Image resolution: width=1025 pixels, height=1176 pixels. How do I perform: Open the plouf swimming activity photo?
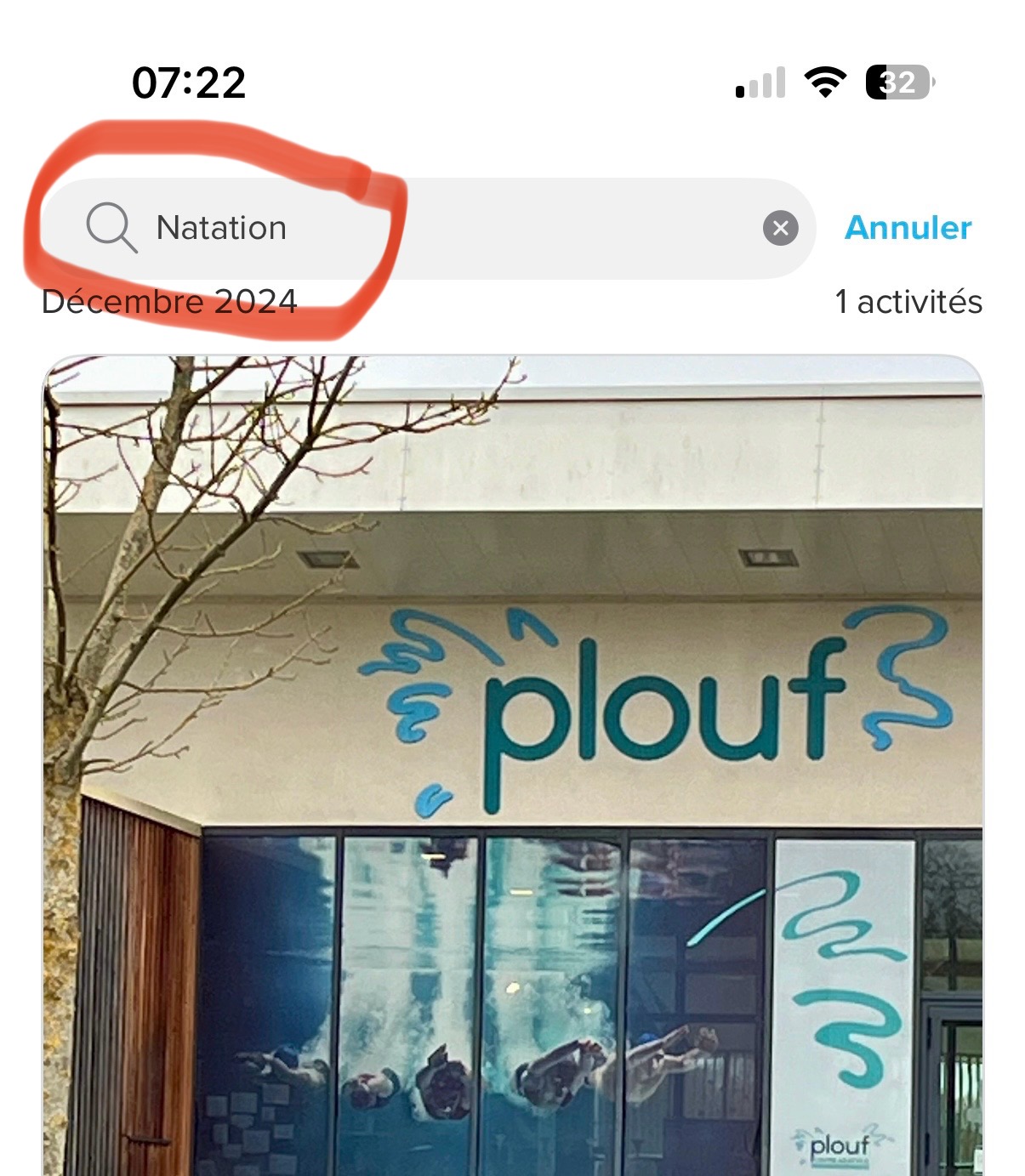click(513, 765)
